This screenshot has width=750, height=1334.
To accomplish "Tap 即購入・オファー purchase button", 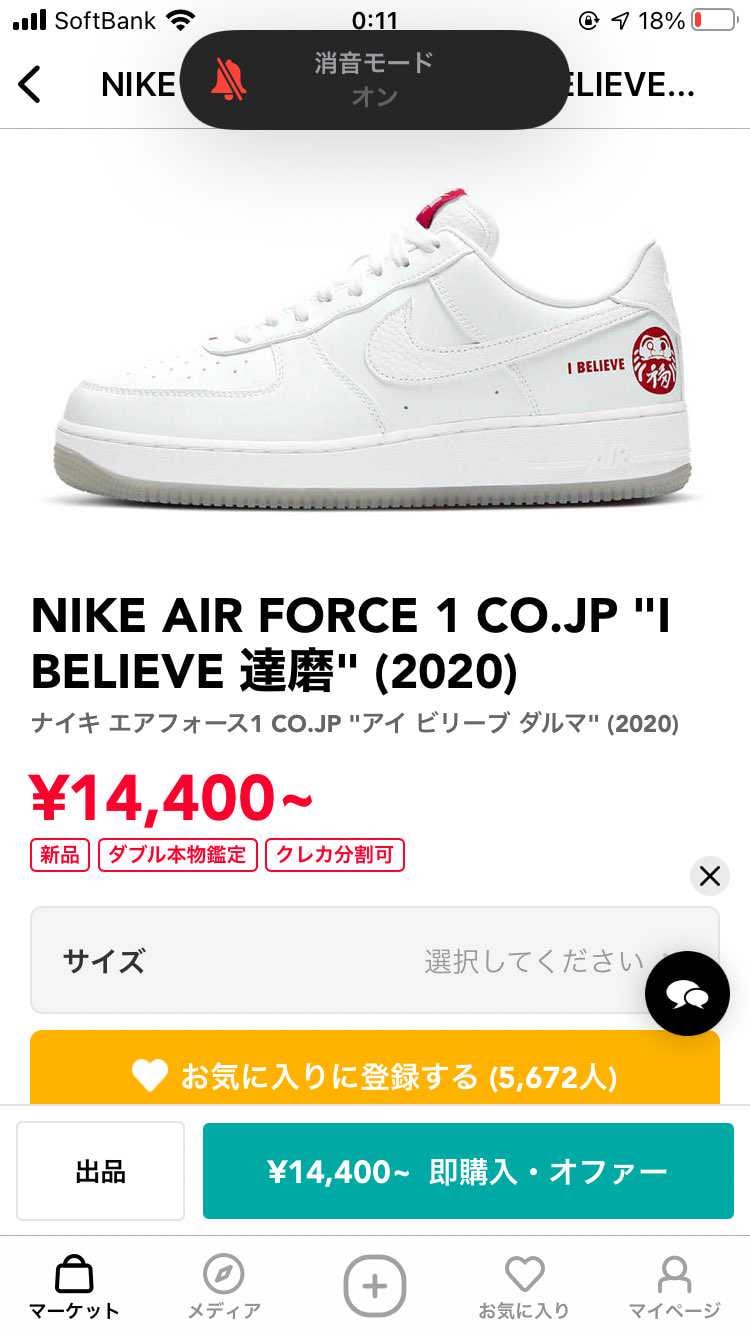I will click(x=467, y=1170).
